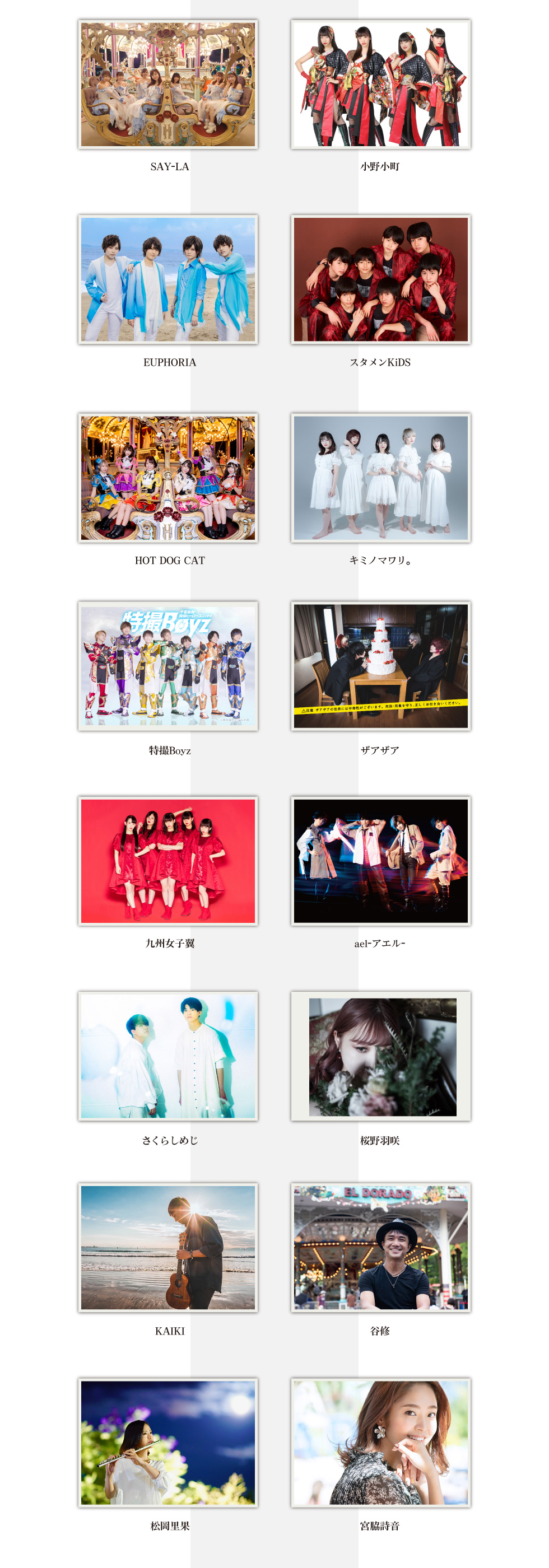Open the 桜野羽咲 artist tile

click(380, 1056)
